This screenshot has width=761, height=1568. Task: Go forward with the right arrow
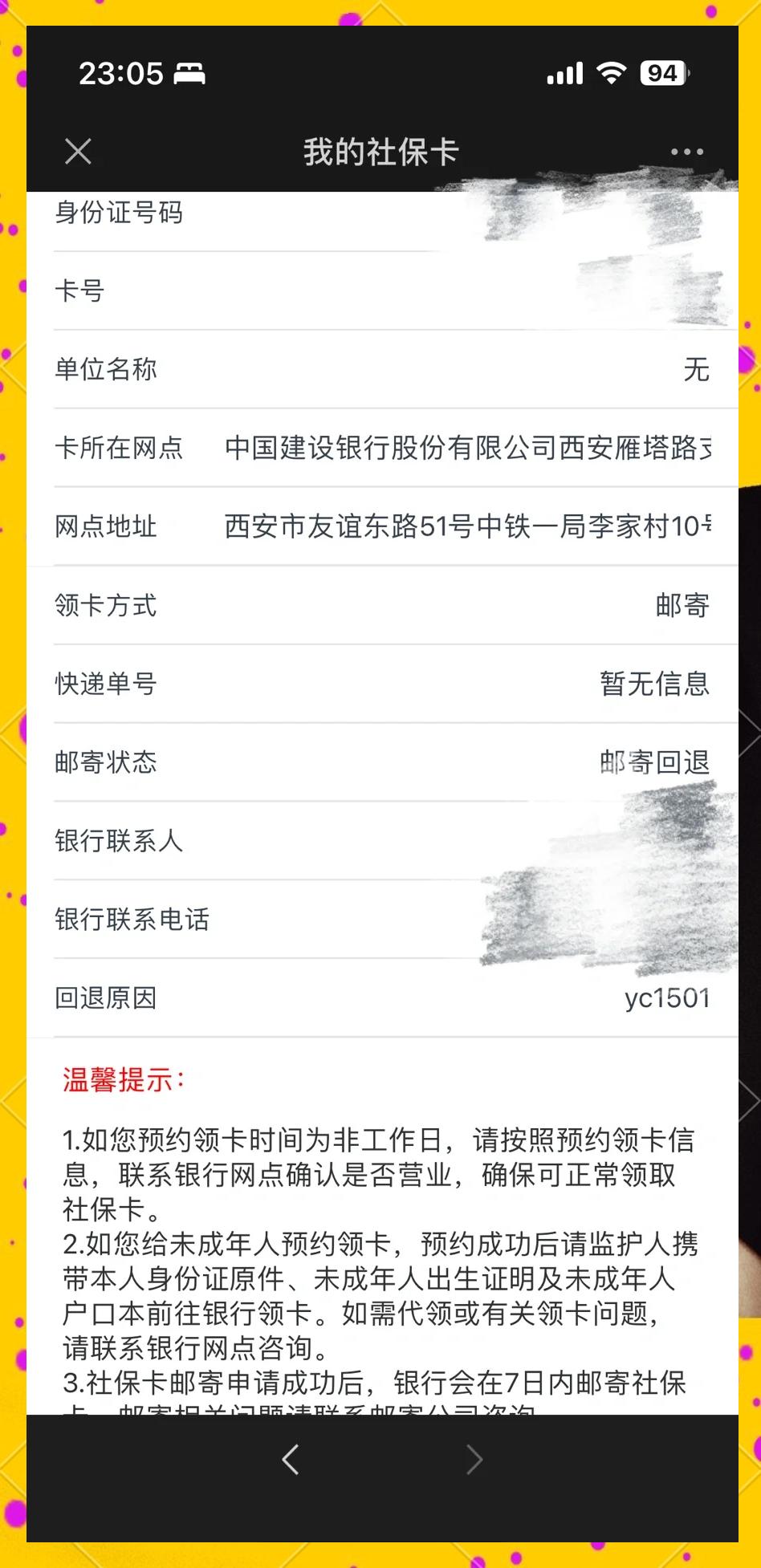coord(474,1459)
